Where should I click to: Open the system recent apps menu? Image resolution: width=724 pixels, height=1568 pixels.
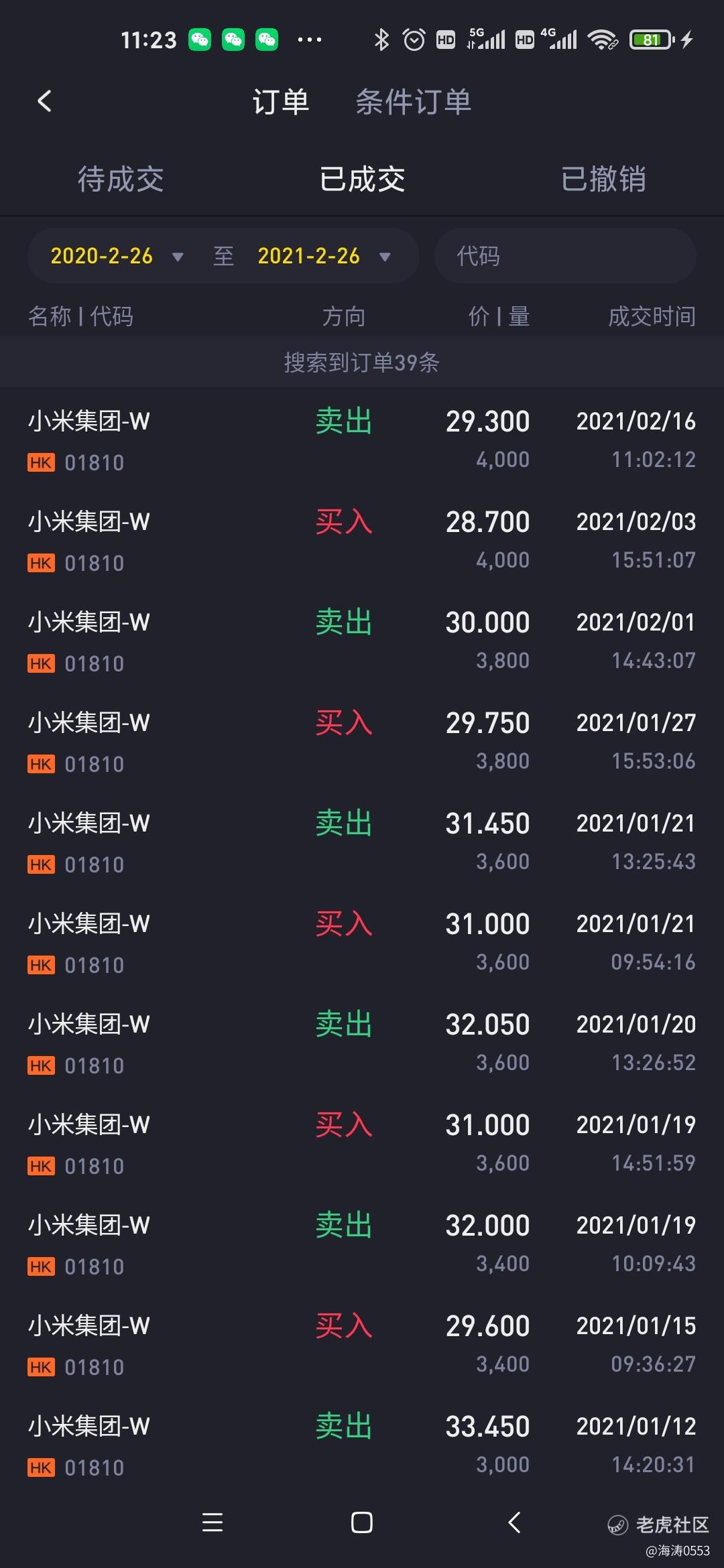(x=213, y=1522)
